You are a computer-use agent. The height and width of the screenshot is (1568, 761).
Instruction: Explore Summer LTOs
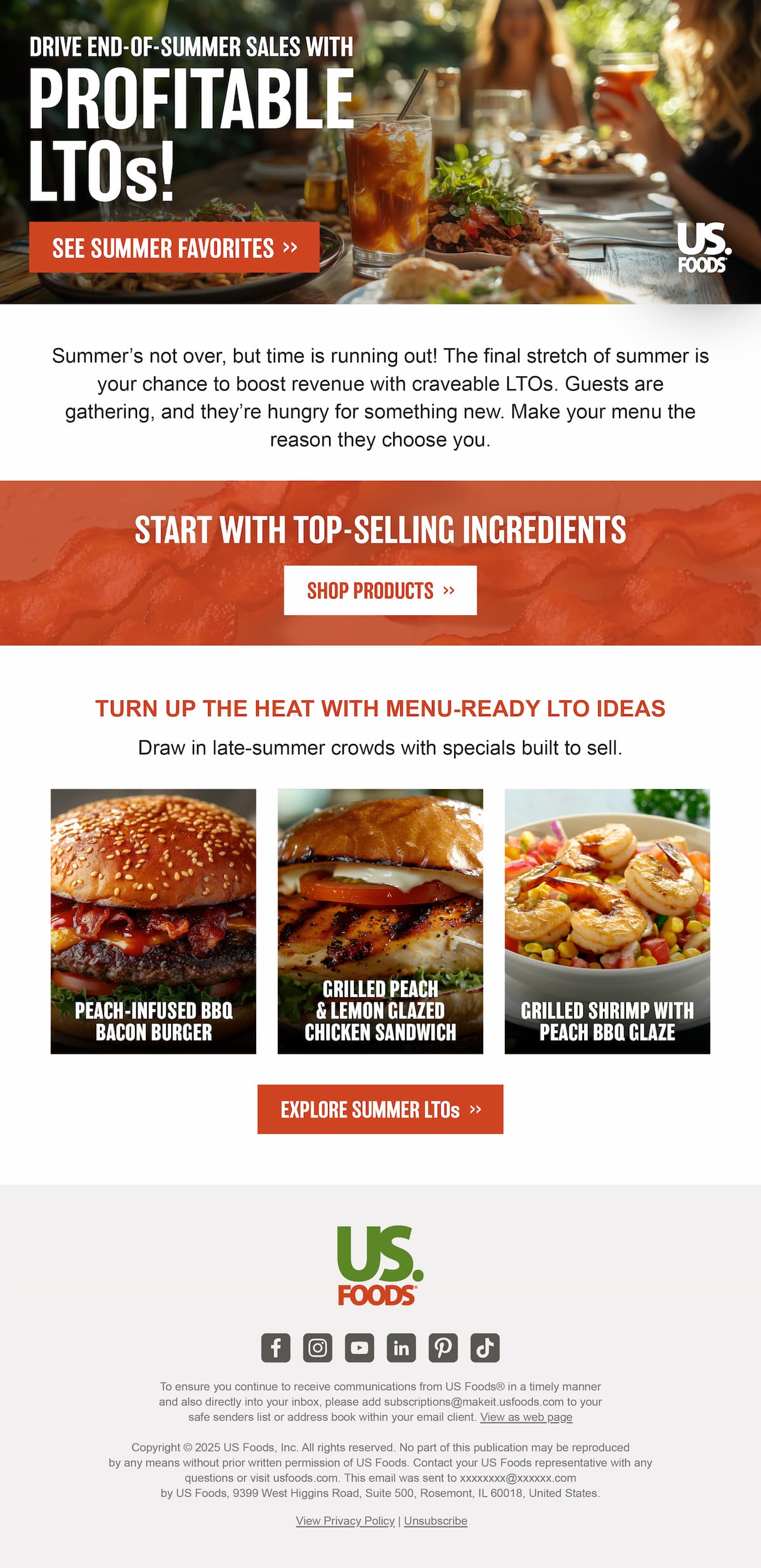point(380,1109)
